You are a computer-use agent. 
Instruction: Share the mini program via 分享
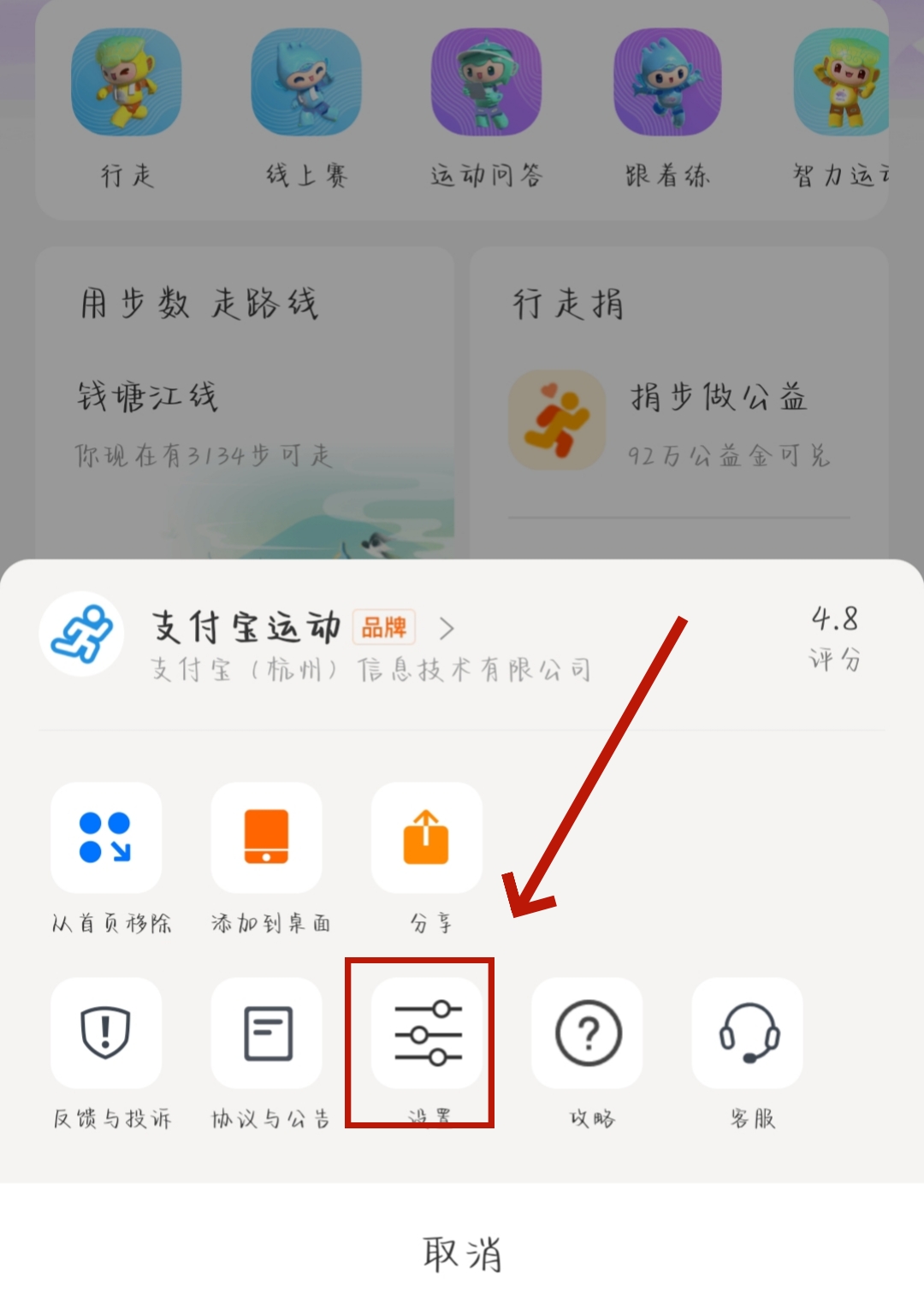point(426,837)
